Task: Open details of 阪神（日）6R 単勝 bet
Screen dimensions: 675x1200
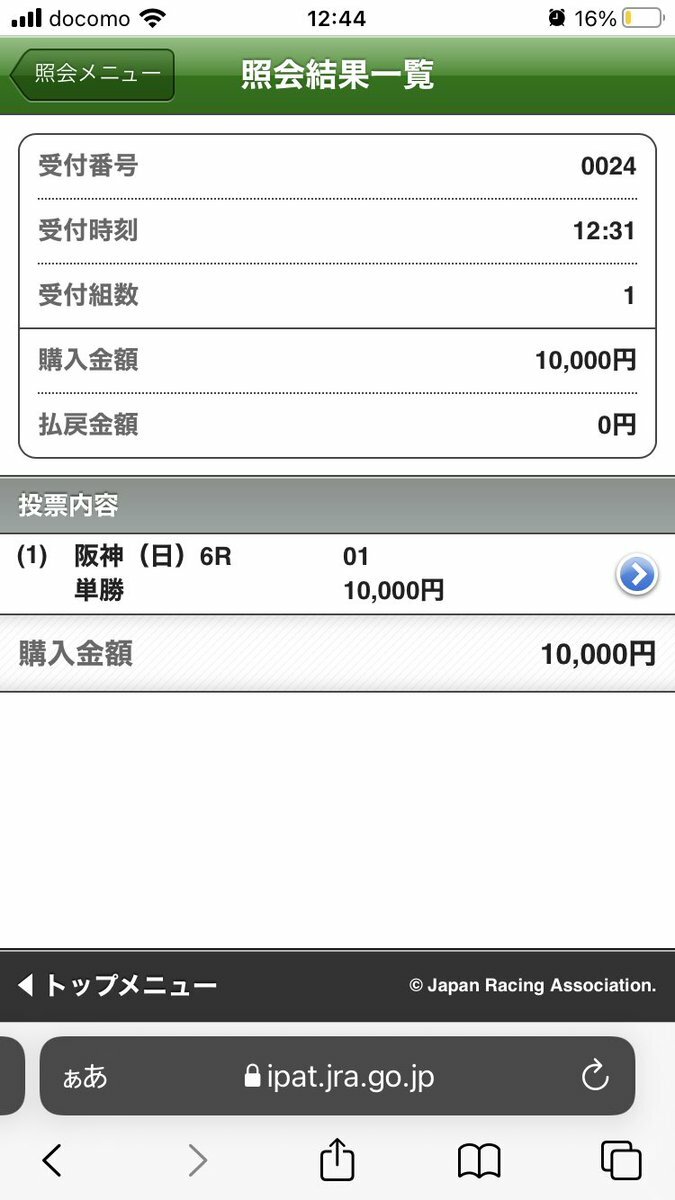Action: (x=637, y=575)
